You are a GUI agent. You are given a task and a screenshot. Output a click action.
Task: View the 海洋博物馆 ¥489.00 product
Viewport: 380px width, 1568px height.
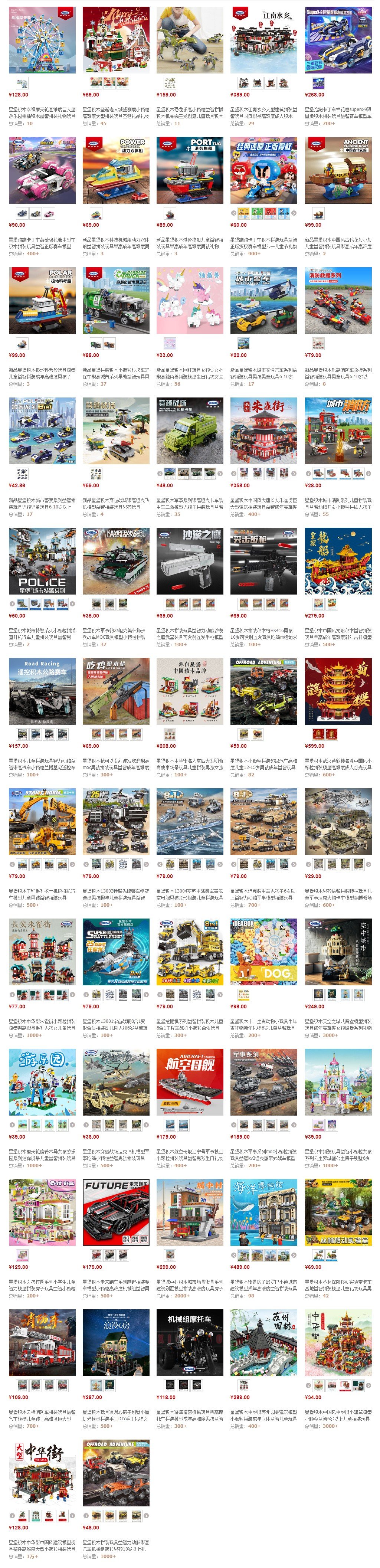[x=264, y=1212]
